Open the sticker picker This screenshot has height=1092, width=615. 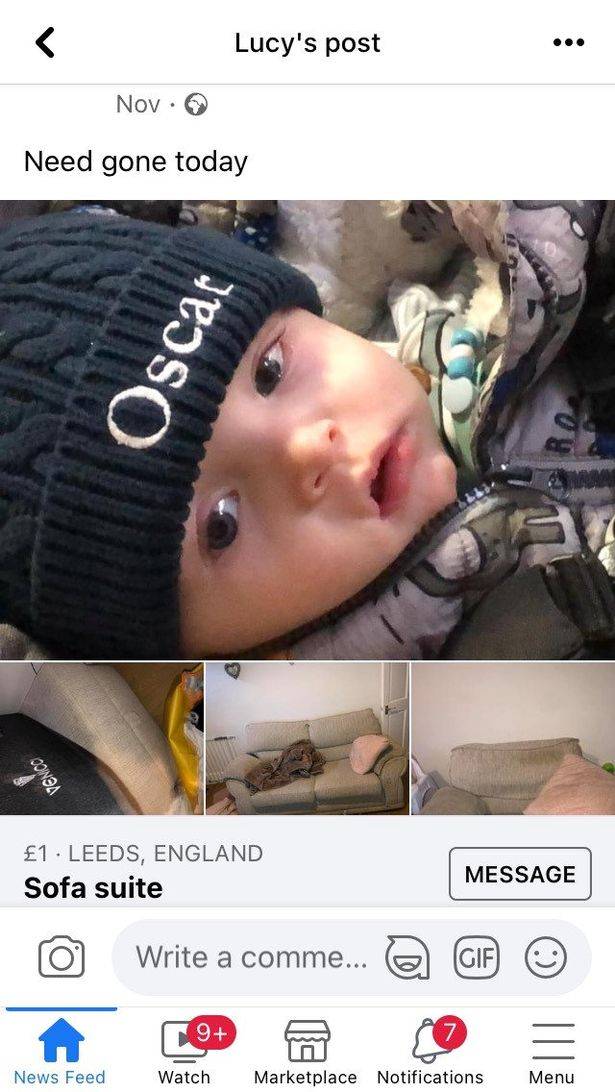coord(407,957)
